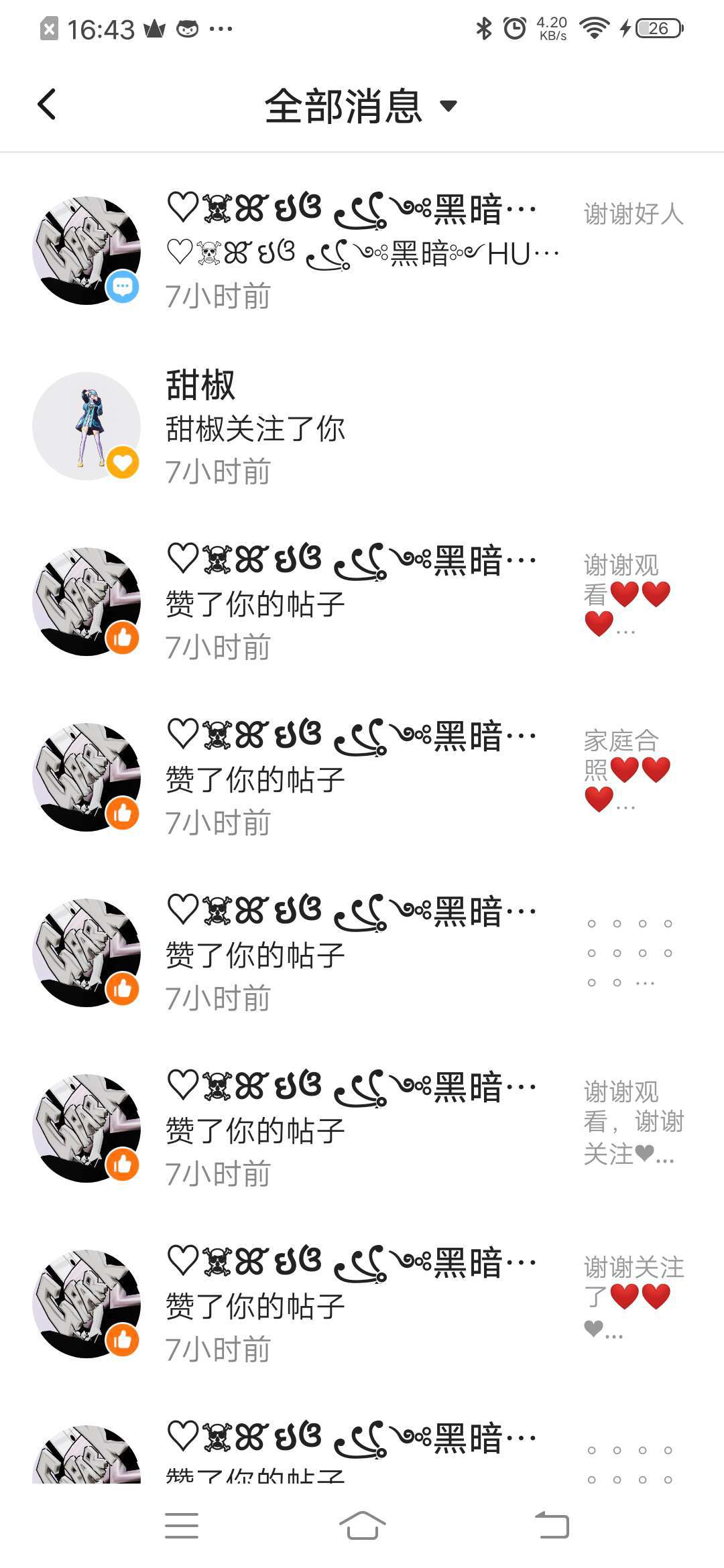Open the comment notification mentioning 谢谢好人
724x1568 pixels.
coord(362,251)
